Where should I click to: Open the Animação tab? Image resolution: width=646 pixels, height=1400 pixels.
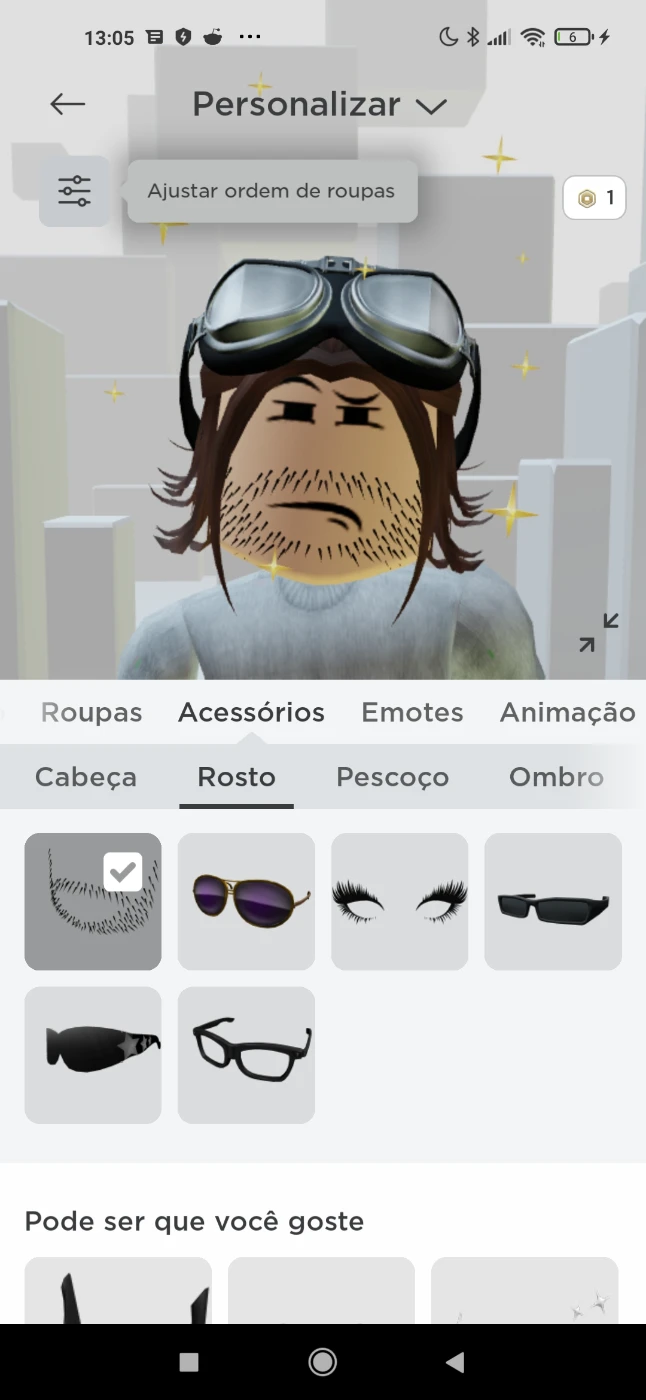click(567, 712)
